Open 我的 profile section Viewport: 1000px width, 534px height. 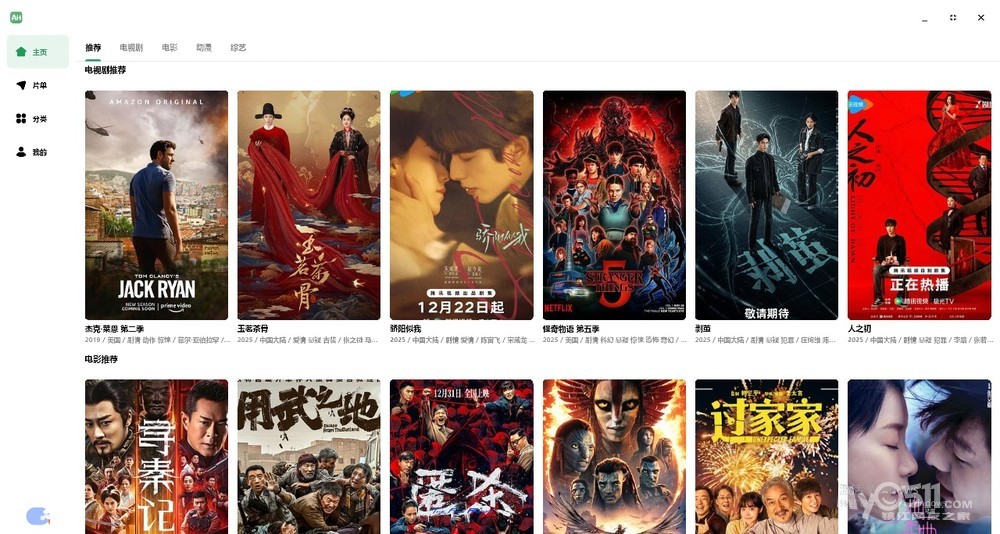coord(38,152)
